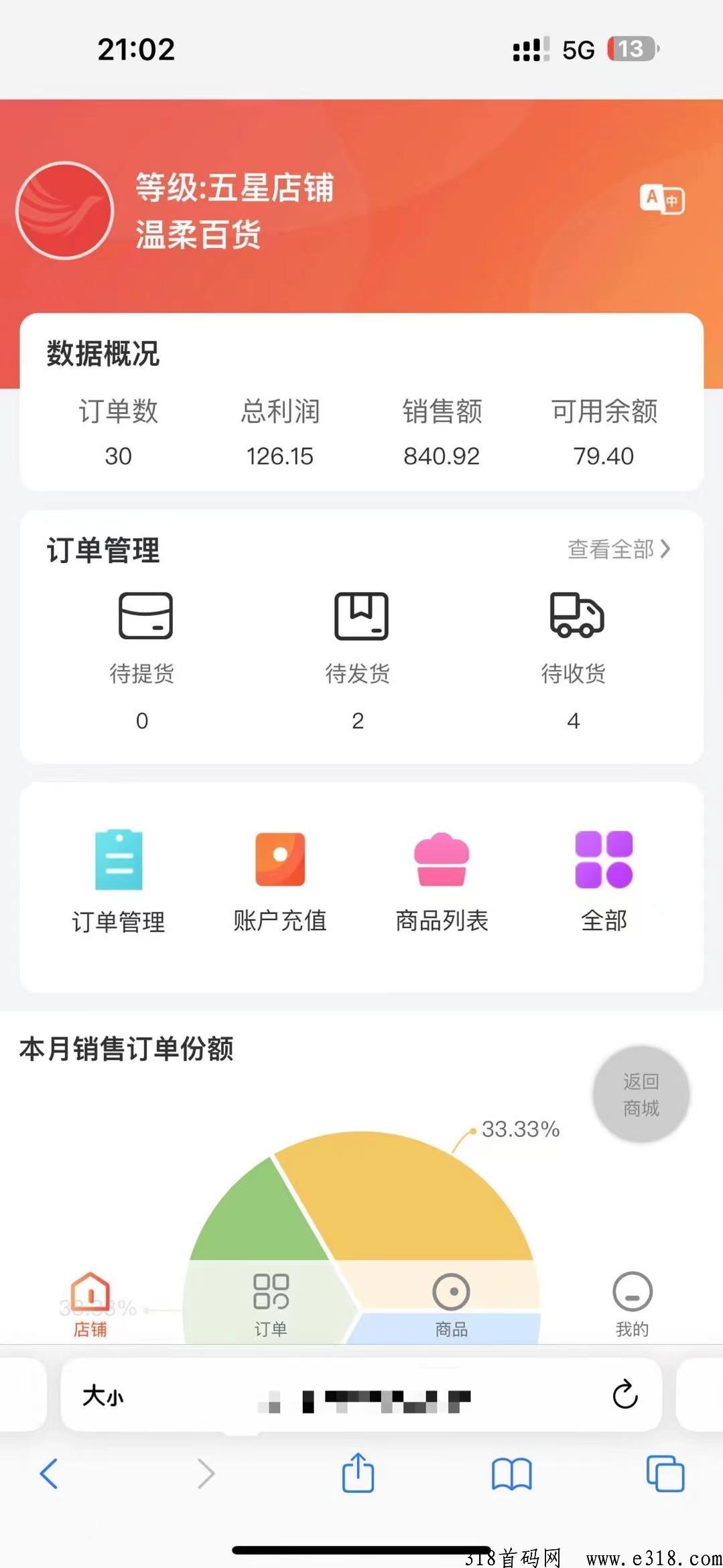Image resolution: width=723 pixels, height=1568 pixels.
Task: Open the 待提货 orders
Action: (142, 660)
